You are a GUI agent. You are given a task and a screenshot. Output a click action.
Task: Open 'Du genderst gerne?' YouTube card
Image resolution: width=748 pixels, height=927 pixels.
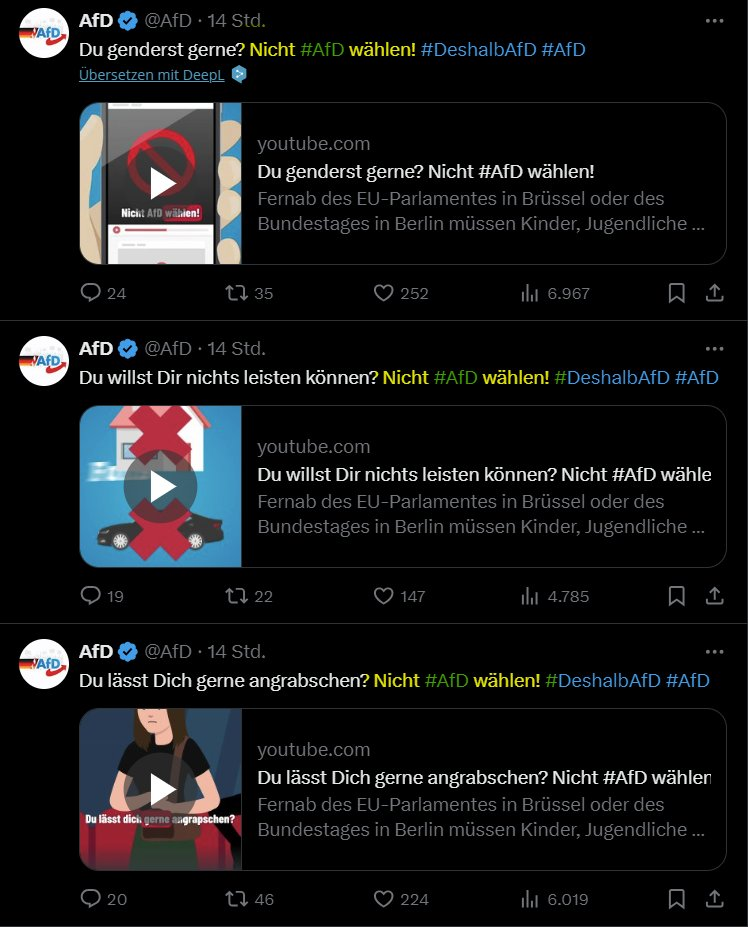point(402,184)
